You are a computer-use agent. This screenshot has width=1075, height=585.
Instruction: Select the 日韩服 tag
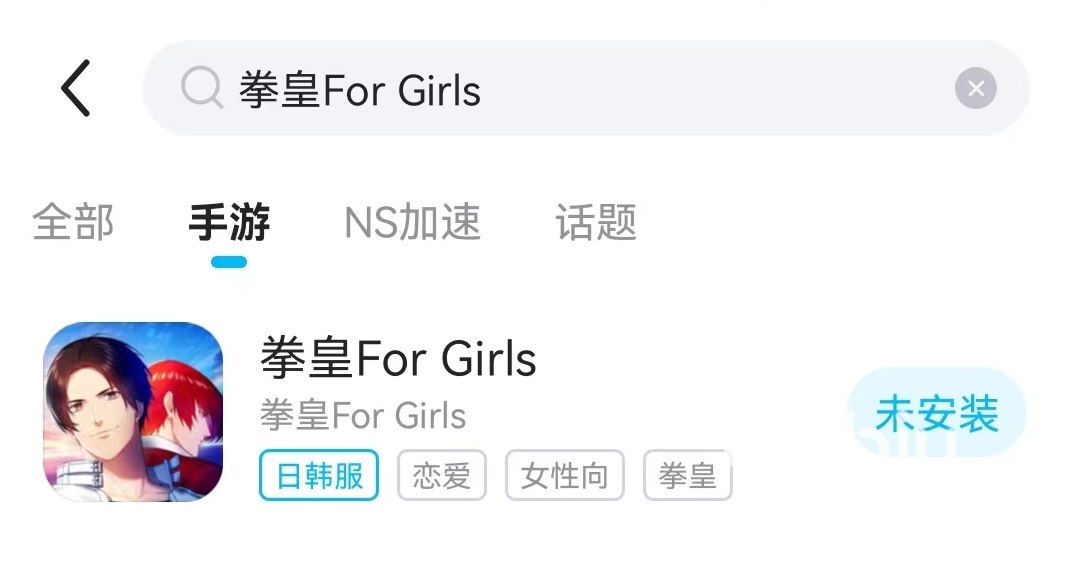click(319, 476)
